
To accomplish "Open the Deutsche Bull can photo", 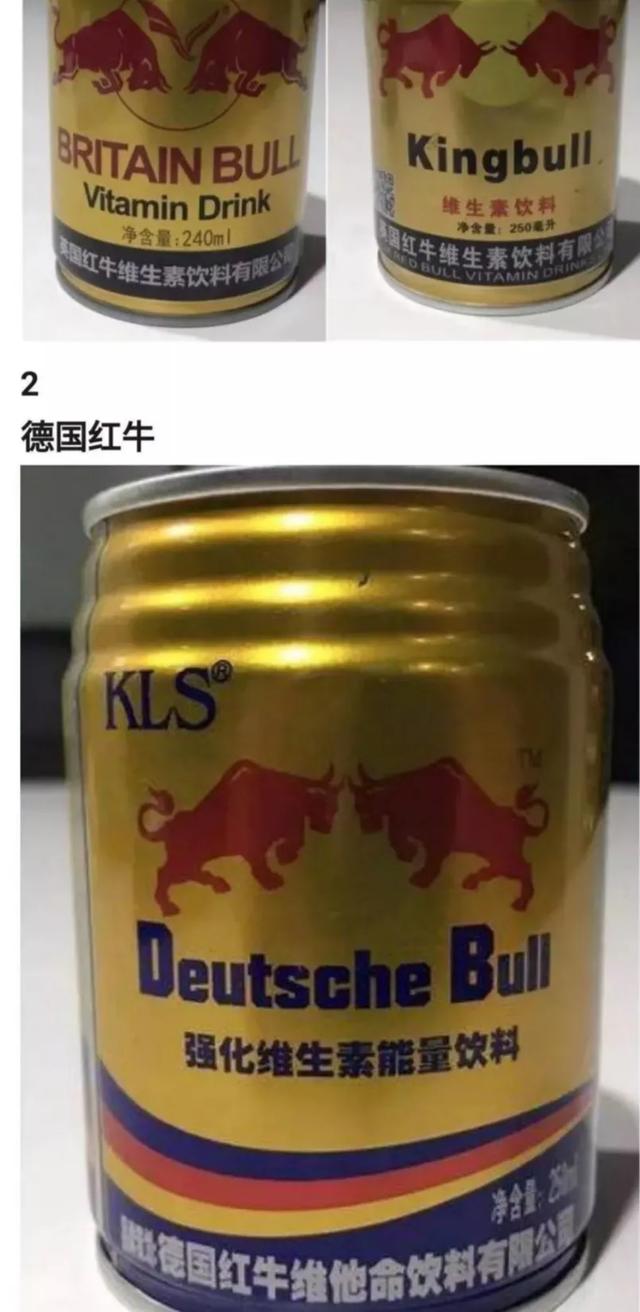I will (x=329, y=888).
